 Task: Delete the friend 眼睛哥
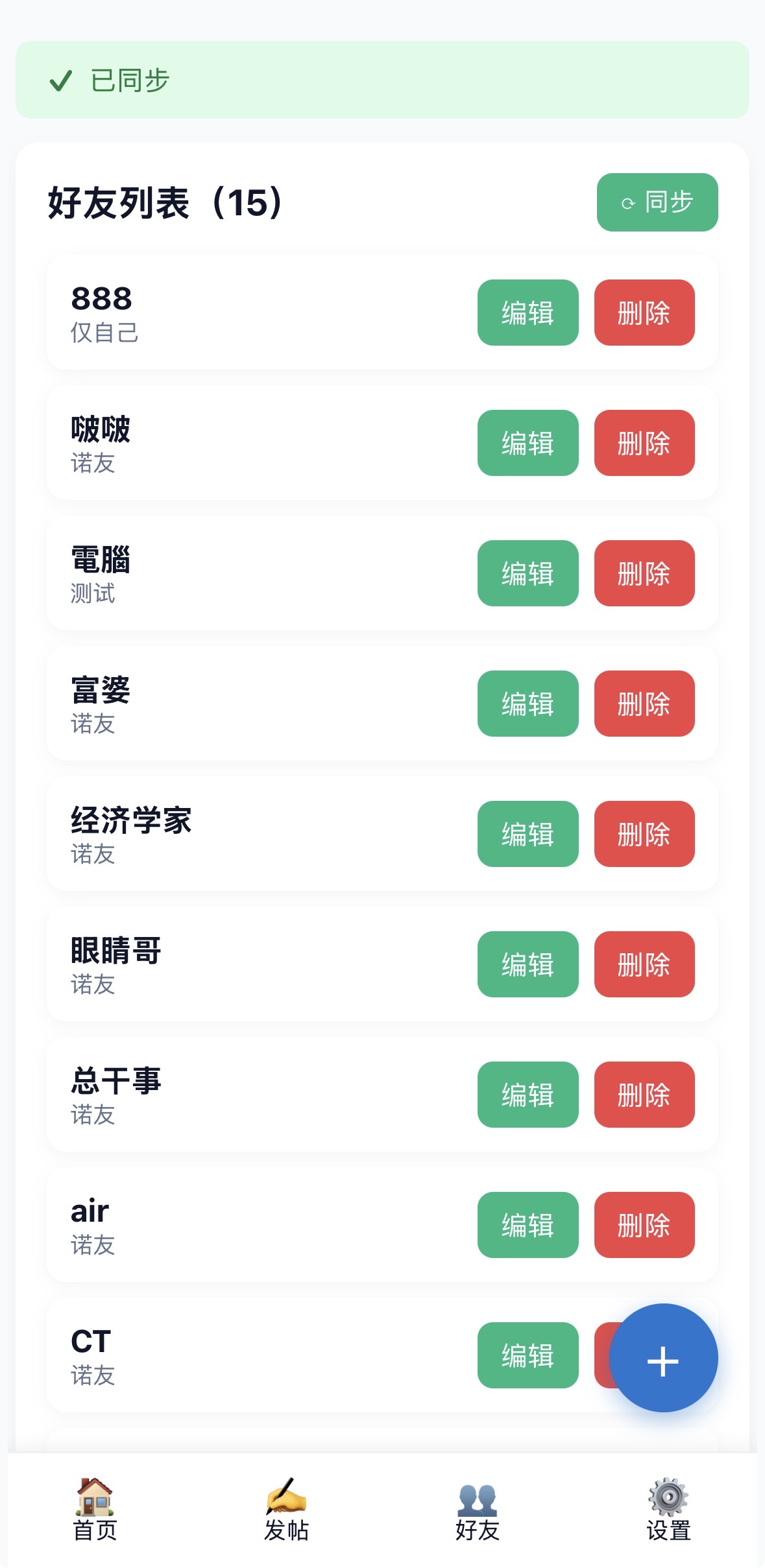644,964
